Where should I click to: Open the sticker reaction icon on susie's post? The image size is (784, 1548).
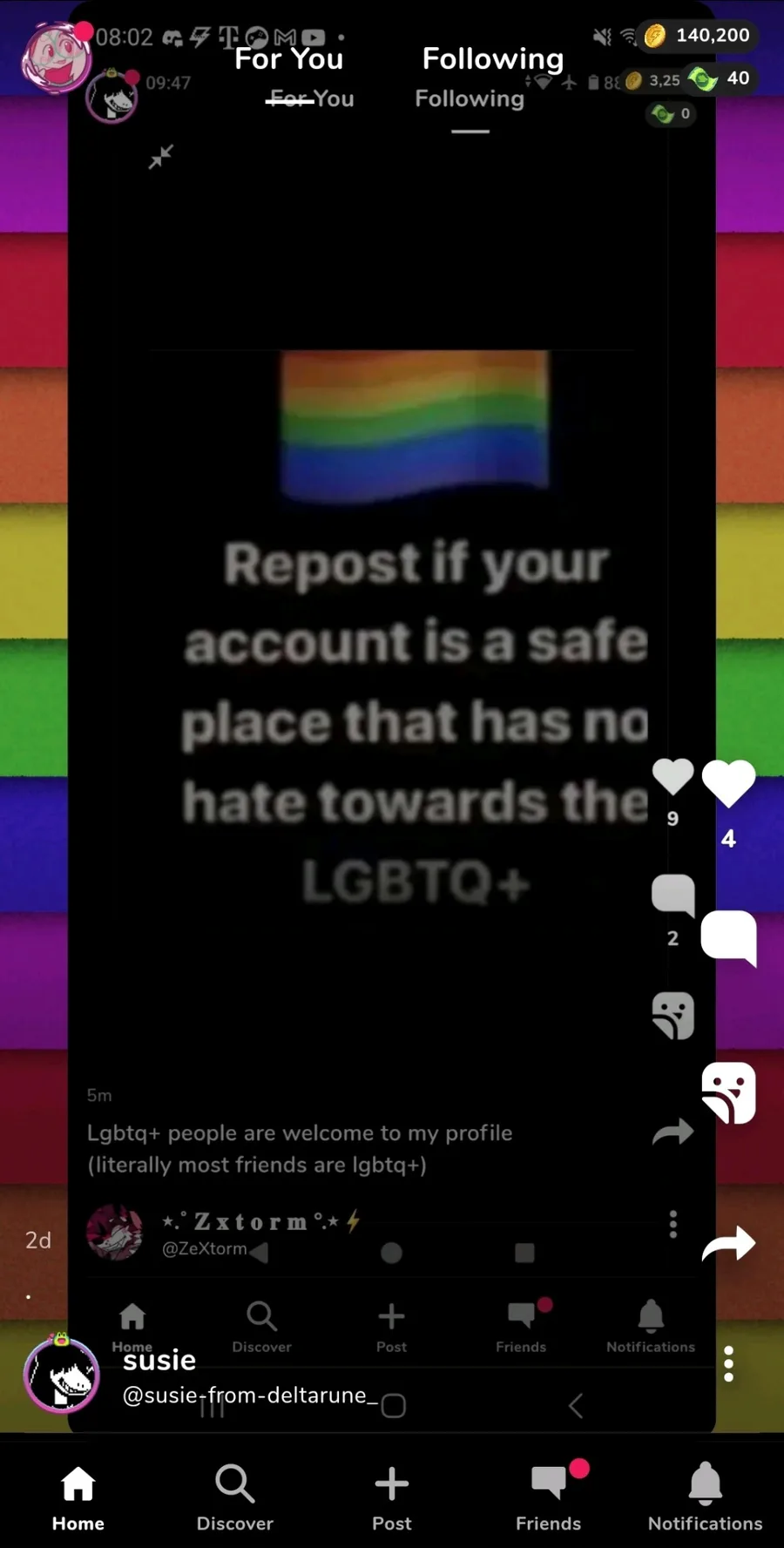point(728,1092)
